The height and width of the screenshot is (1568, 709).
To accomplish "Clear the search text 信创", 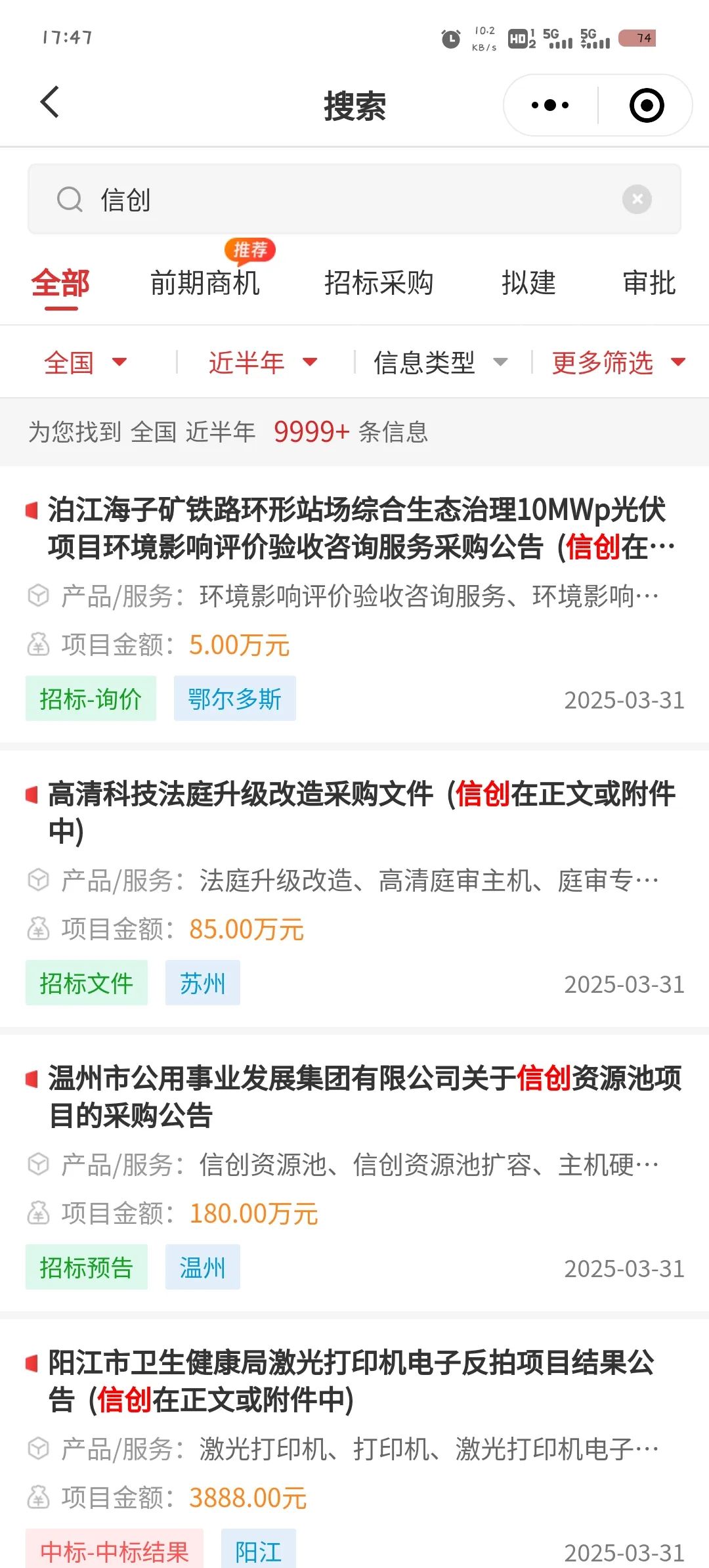I will (637, 199).
